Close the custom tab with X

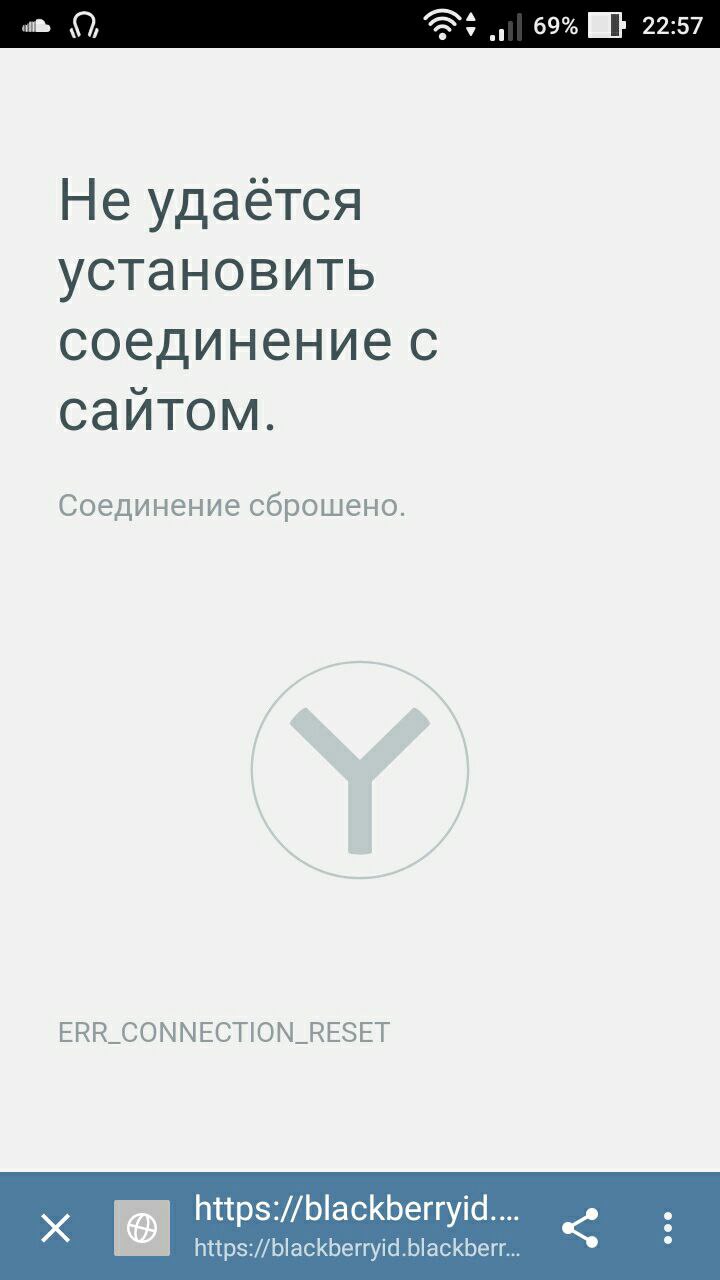coord(55,1227)
